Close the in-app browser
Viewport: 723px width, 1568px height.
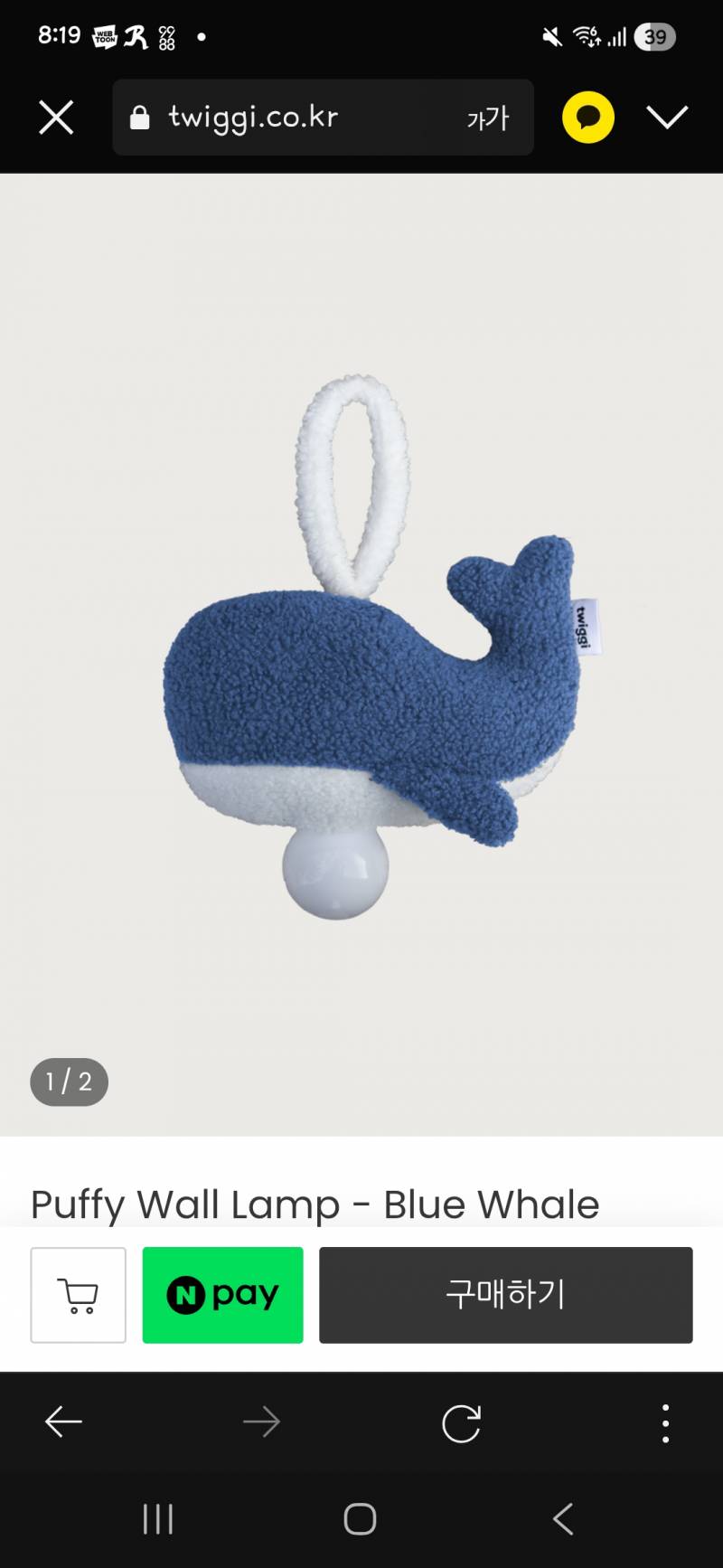(x=56, y=118)
